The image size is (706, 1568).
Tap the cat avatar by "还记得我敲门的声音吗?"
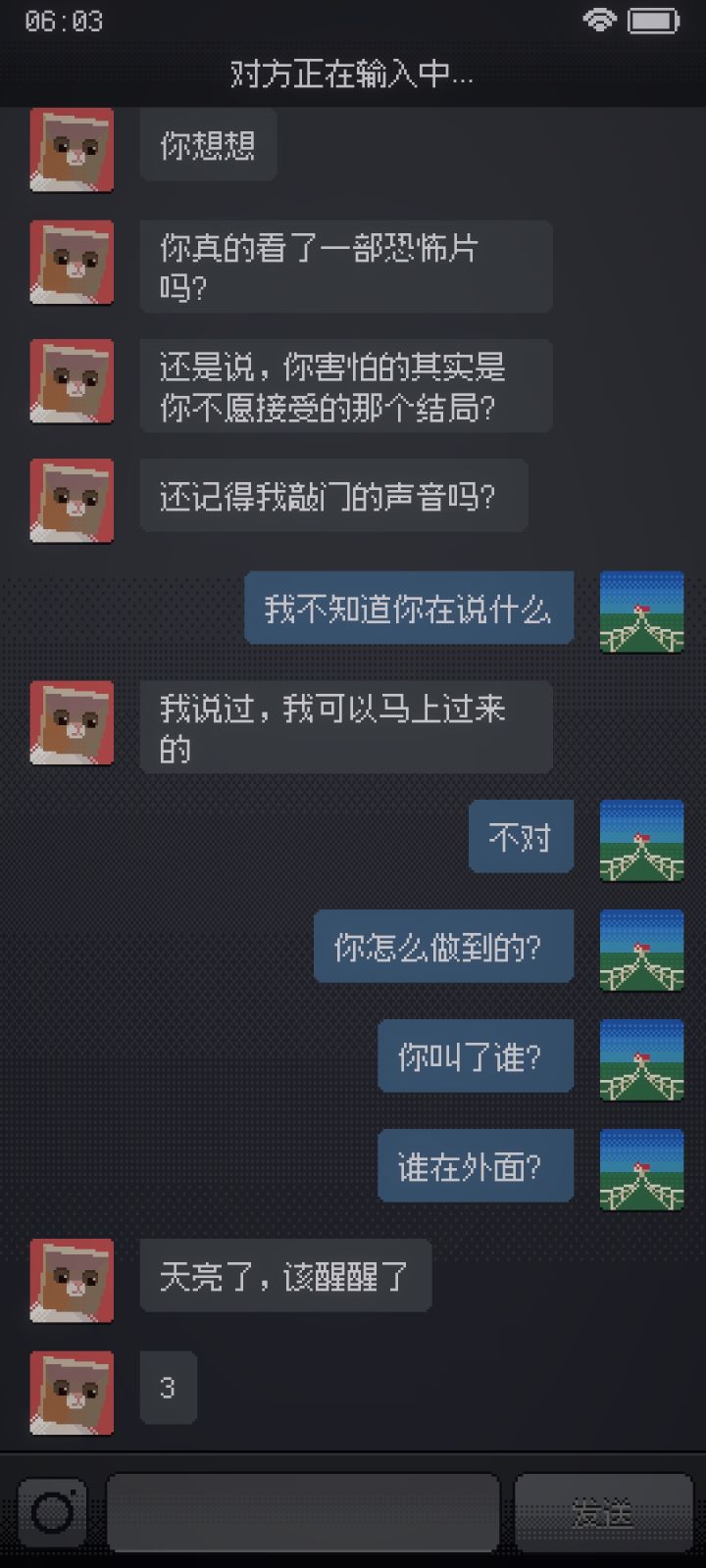coord(71,500)
